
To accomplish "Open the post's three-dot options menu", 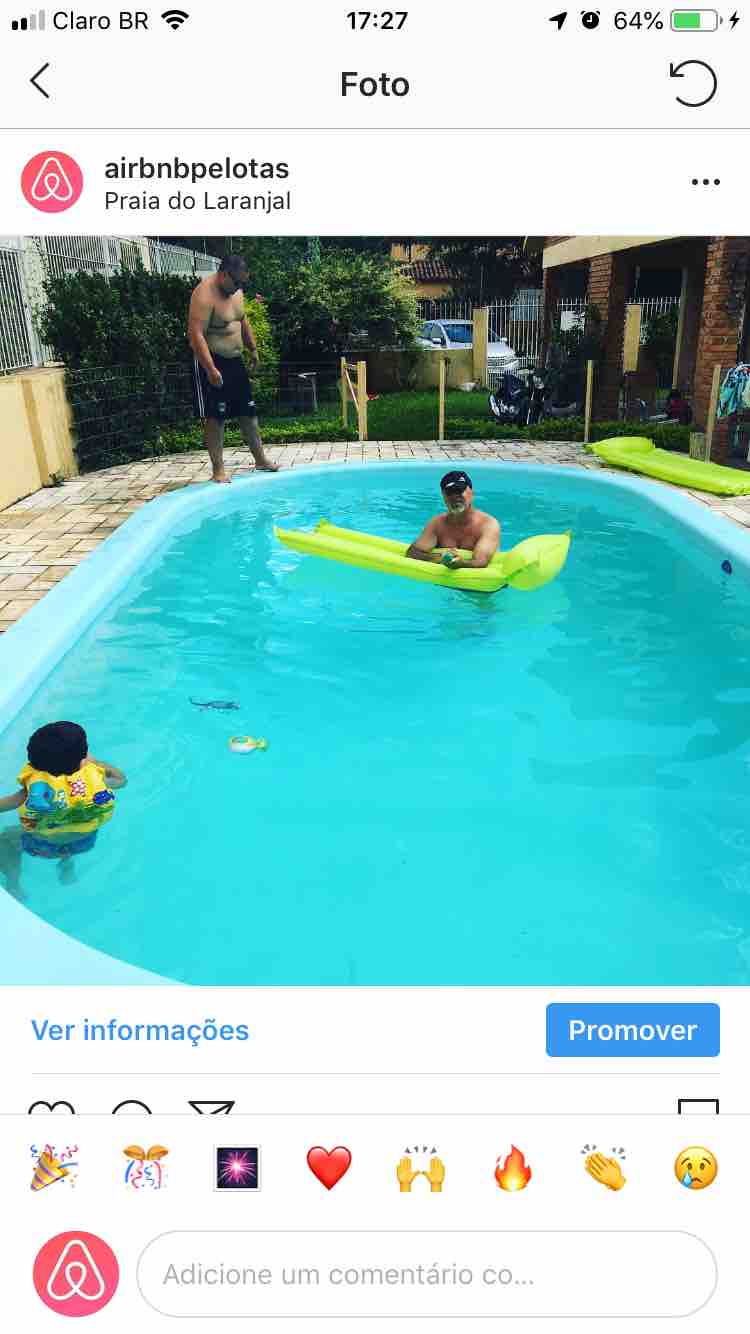I will pyautogui.click(x=706, y=182).
